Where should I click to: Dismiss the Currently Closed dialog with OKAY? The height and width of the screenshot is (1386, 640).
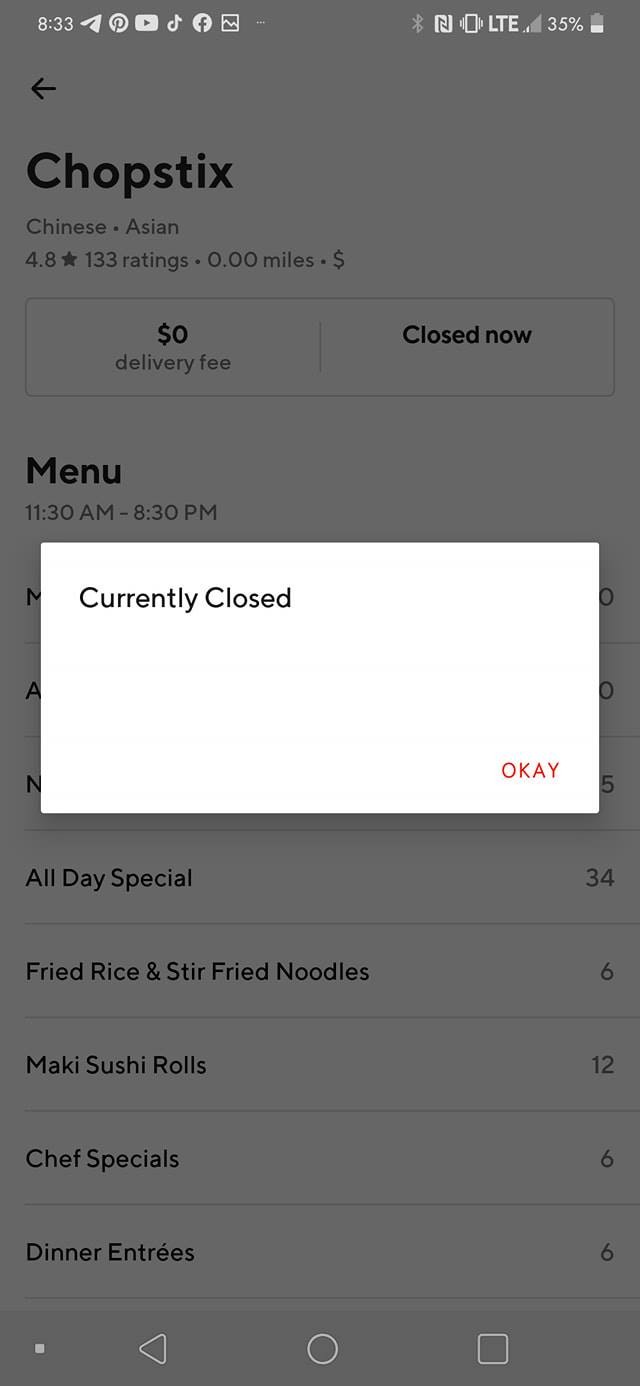530,770
